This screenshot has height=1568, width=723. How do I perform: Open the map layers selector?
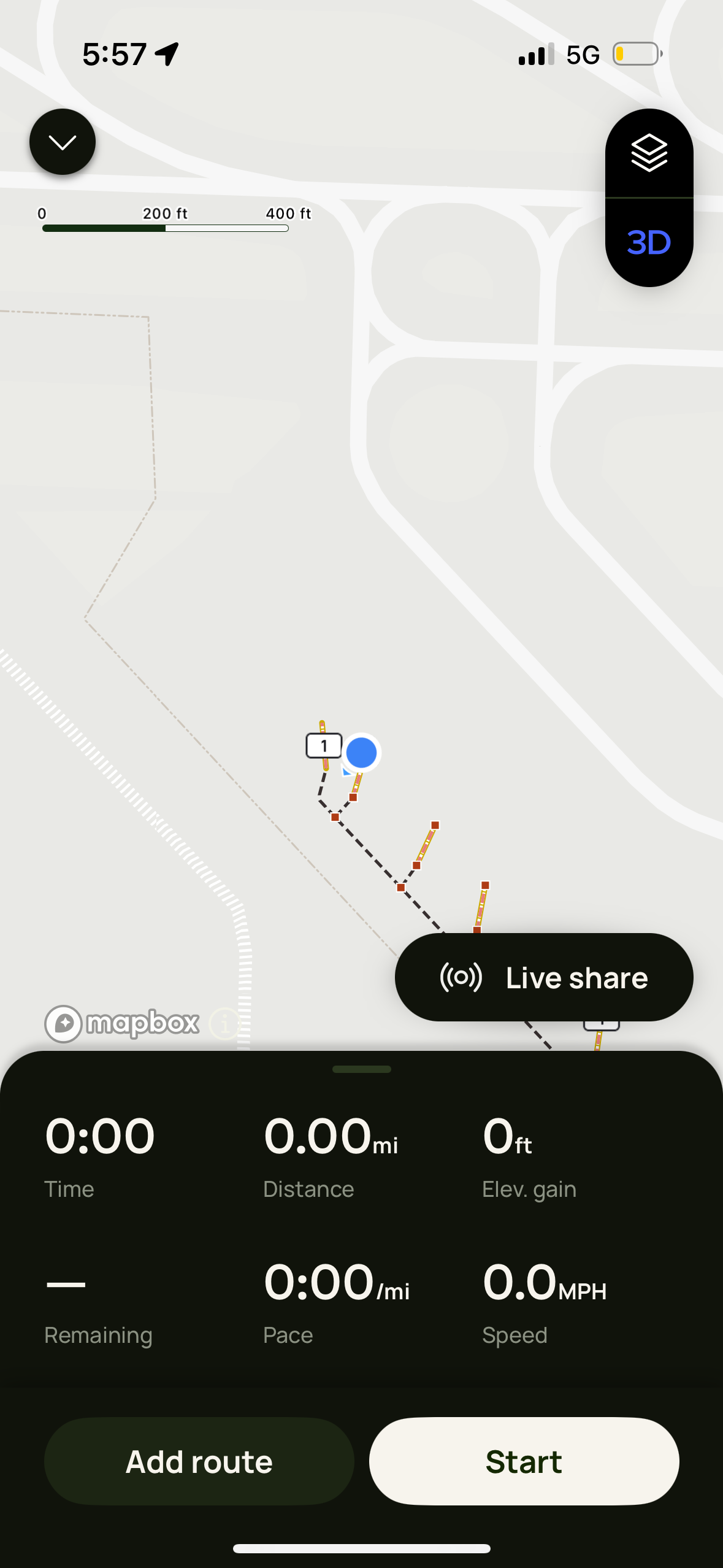pyautogui.click(x=649, y=153)
